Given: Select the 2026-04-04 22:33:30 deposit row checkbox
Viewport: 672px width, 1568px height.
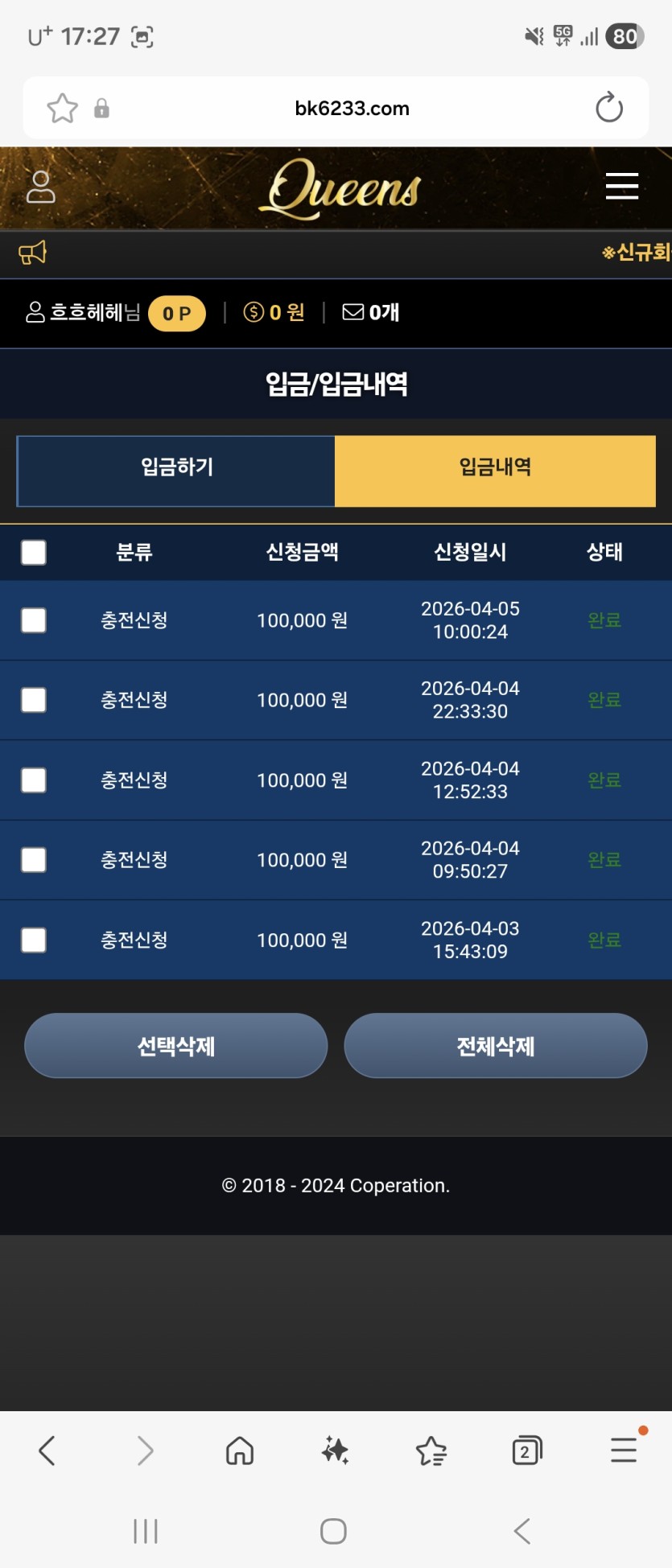Looking at the screenshot, I should click(x=34, y=700).
